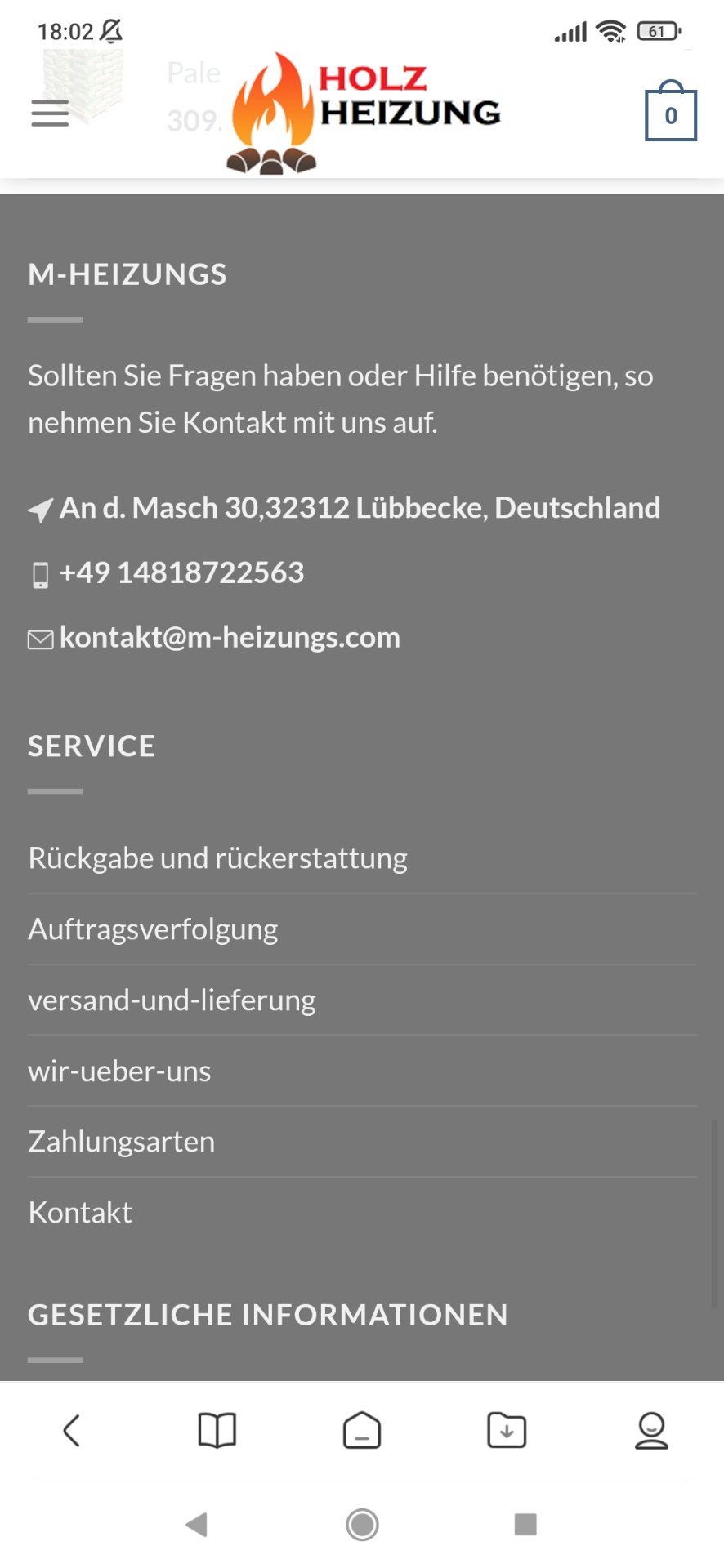The image size is (724, 1568).
Task: View Zahlungsarten page
Action: click(121, 1142)
